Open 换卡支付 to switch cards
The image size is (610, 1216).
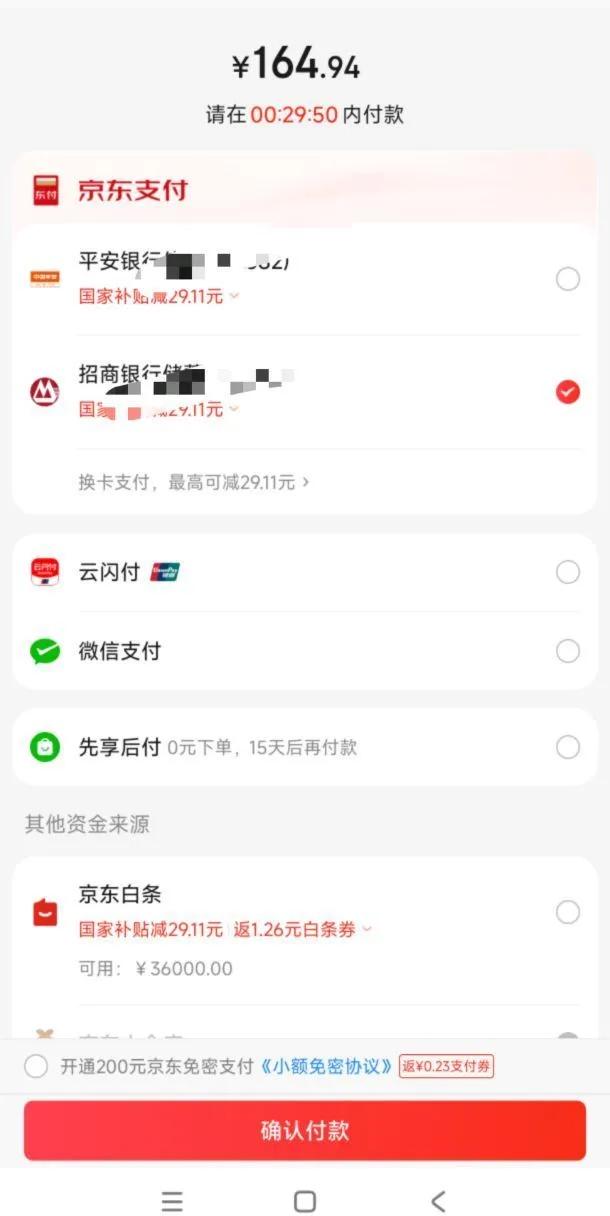coord(194,482)
